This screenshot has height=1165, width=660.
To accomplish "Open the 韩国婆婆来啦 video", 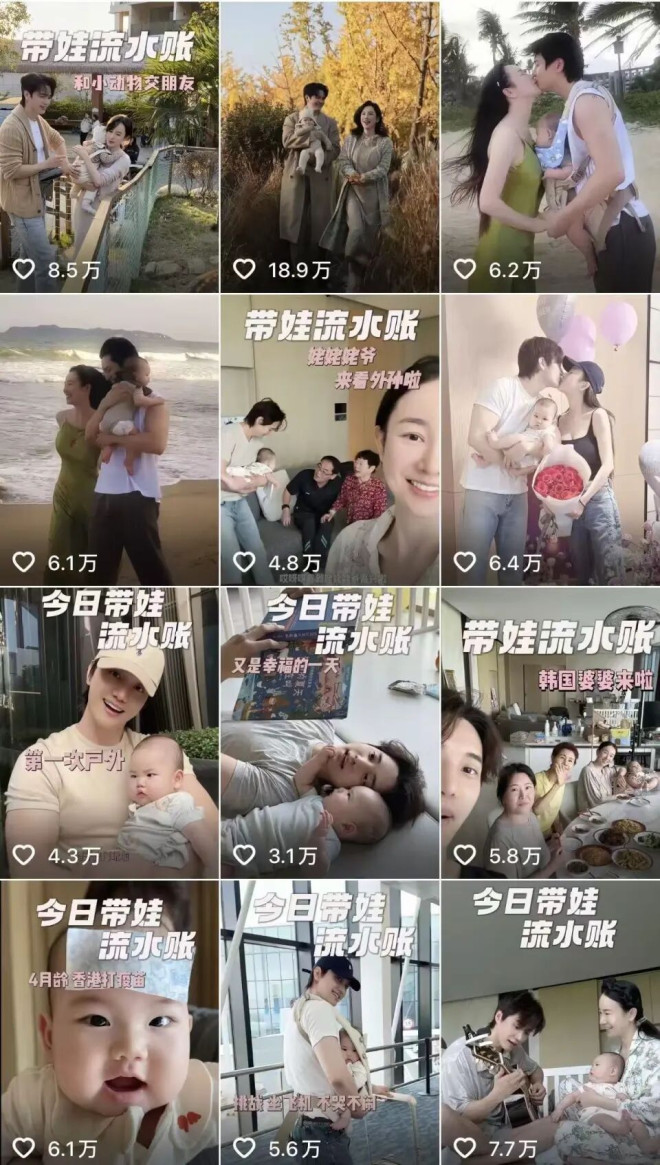I will pyautogui.click(x=550, y=730).
